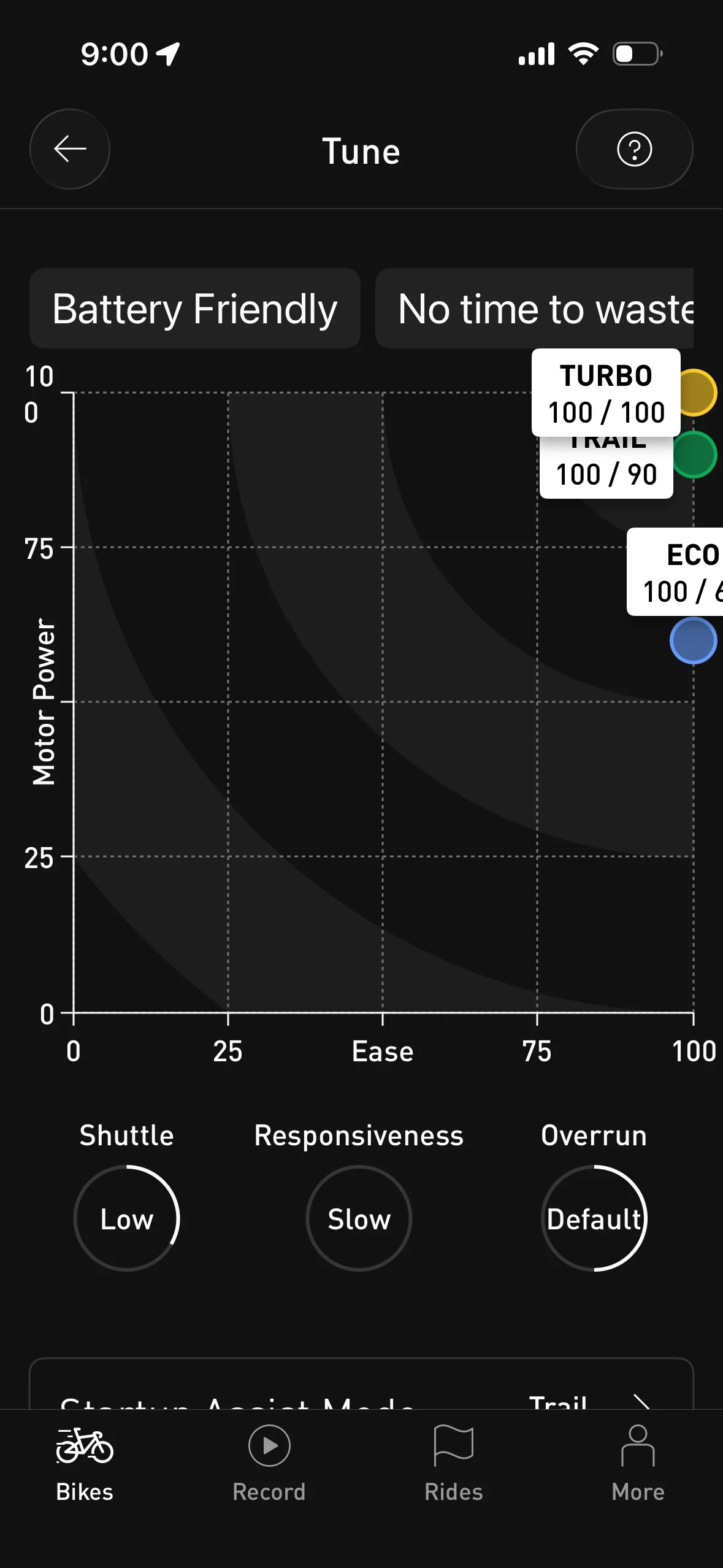This screenshot has width=723, height=1568.
Task: Adjust the Responsiveness dial set to Slow
Action: click(359, 1218)
